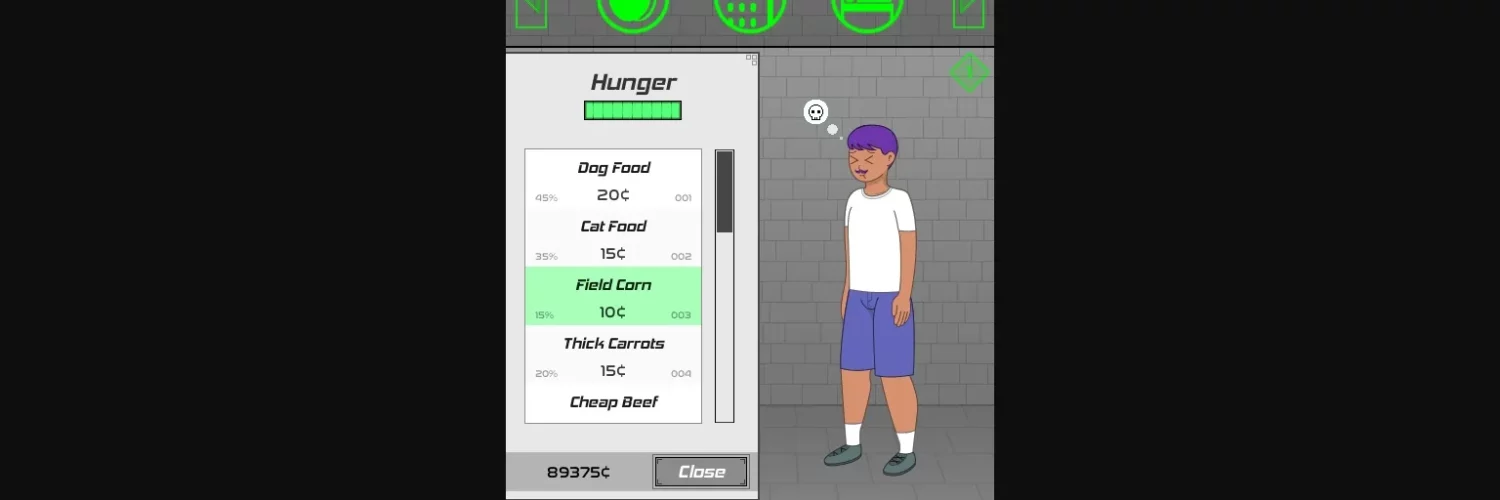Close the Hunger panel
This screenshot has width=1500, height=500.
click(701, 472)
